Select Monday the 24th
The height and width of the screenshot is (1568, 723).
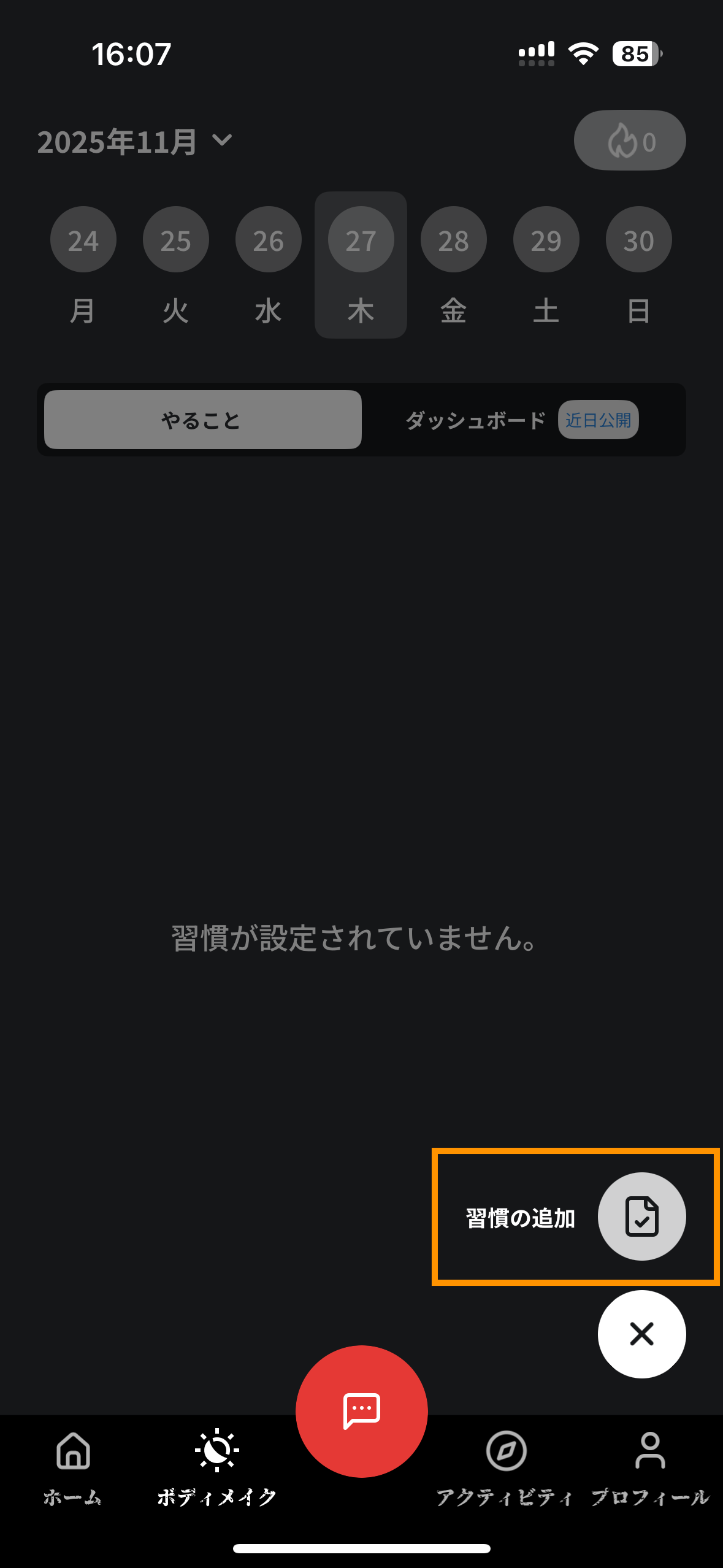coord(83,240)
